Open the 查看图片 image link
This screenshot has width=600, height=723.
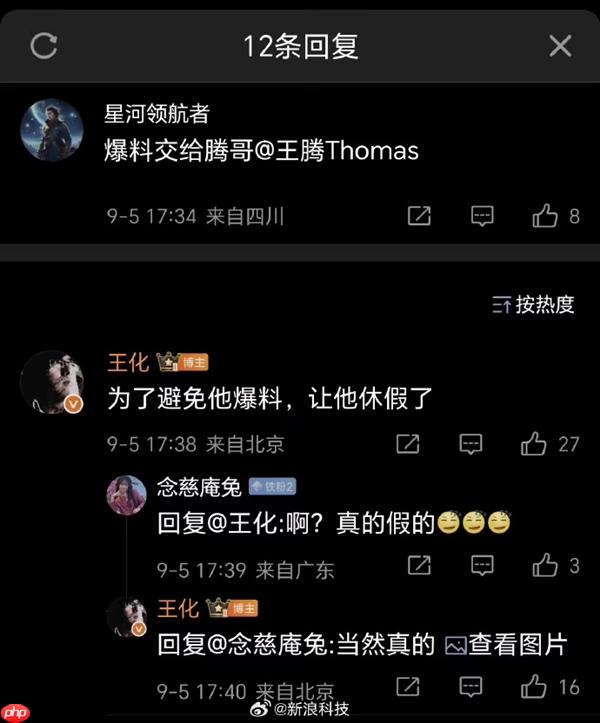[x=505, y=646]
